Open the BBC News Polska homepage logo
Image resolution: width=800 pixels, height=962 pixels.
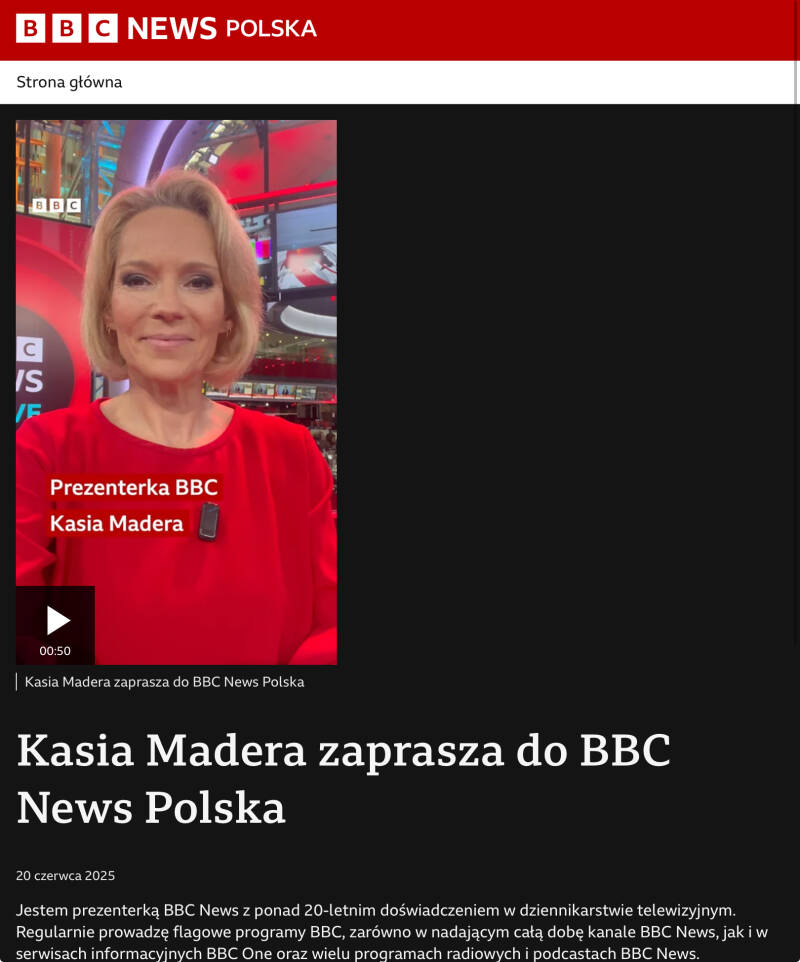coord(166,29)
